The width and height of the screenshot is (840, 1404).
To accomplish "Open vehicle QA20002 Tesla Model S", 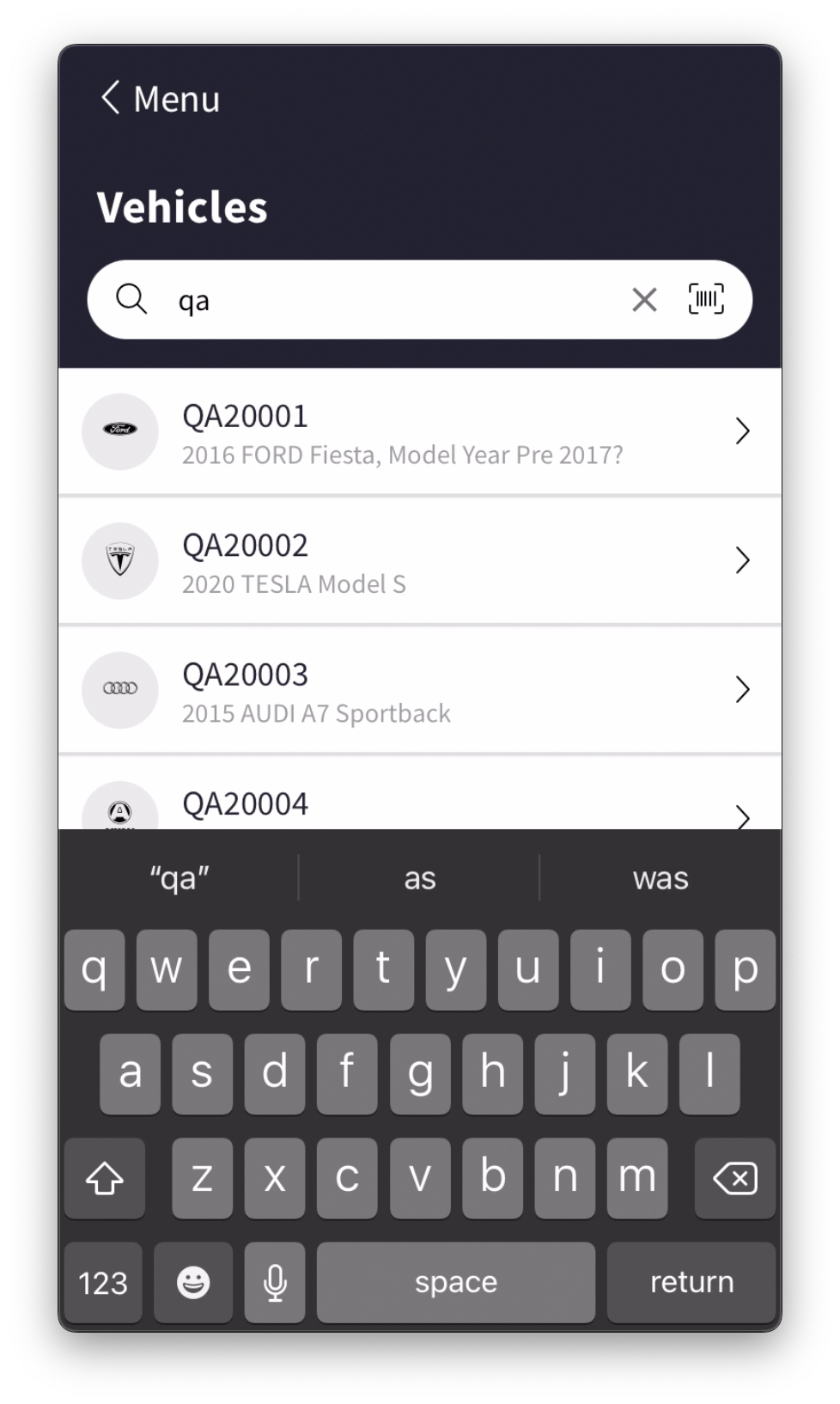I will coord(419,561).
